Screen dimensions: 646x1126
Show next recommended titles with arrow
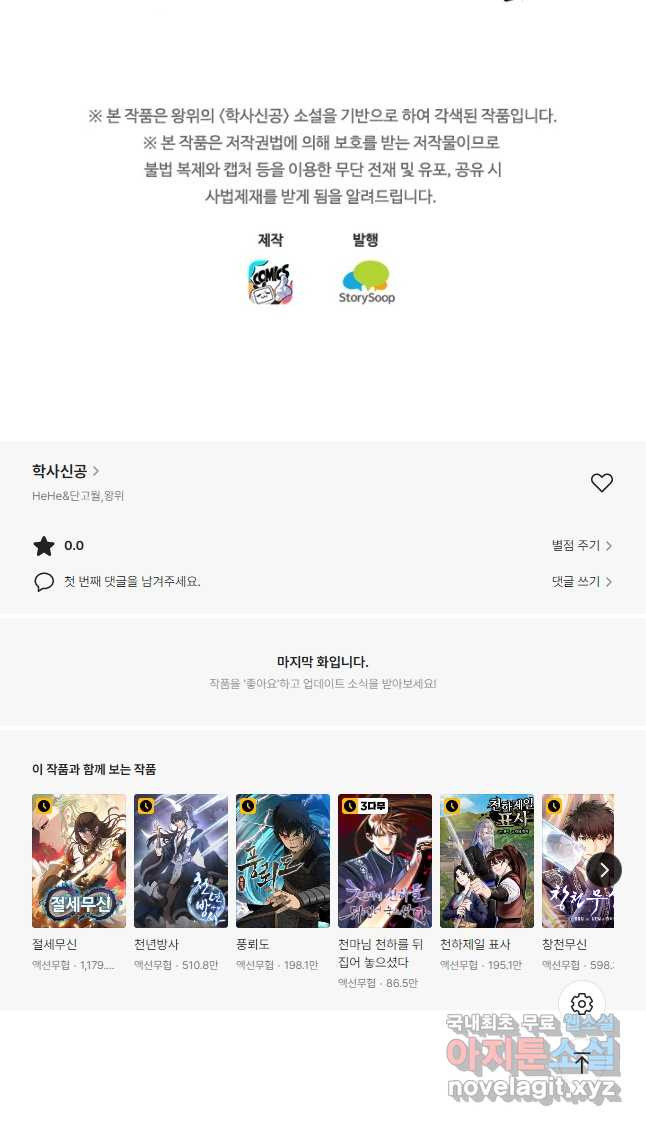[604, 869]
